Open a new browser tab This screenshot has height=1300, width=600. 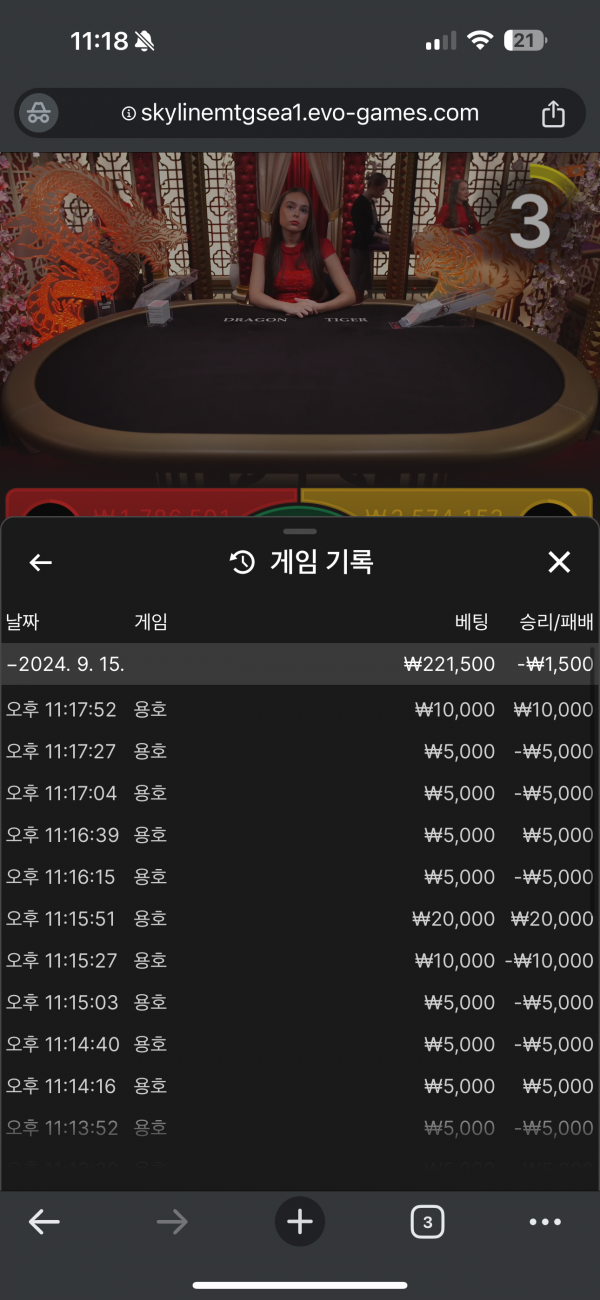pyautogui.click(x=300, y=1222)
